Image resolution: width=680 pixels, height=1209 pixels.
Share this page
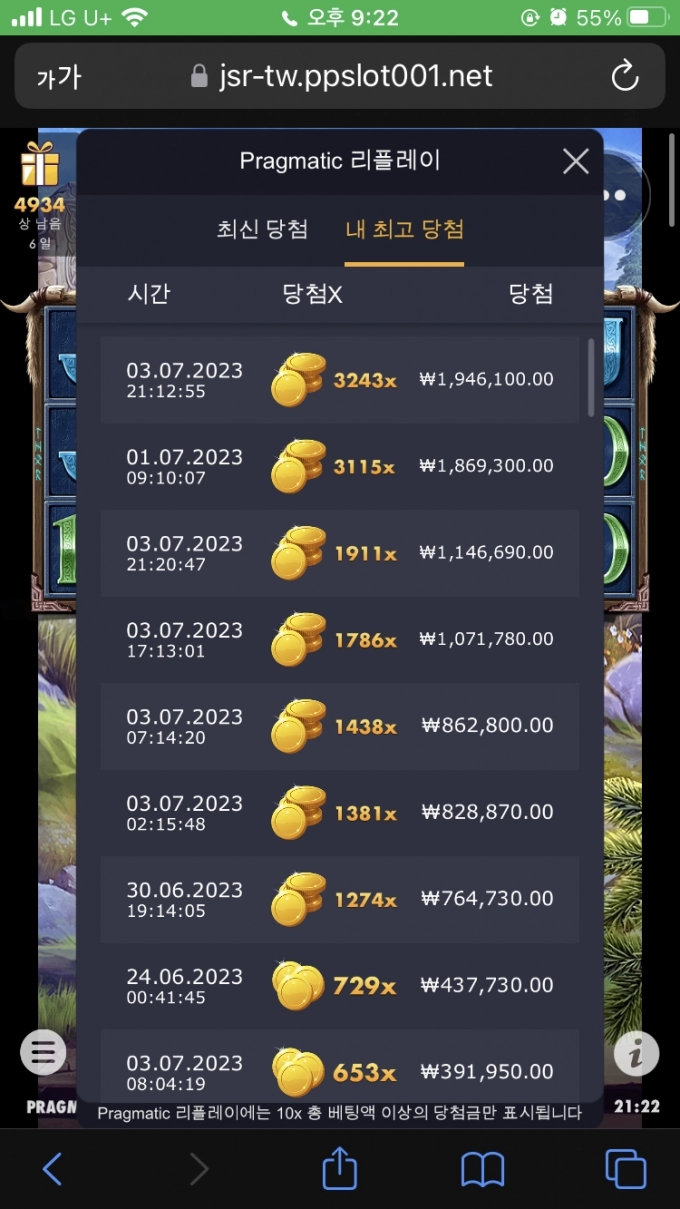point(339,1167)
